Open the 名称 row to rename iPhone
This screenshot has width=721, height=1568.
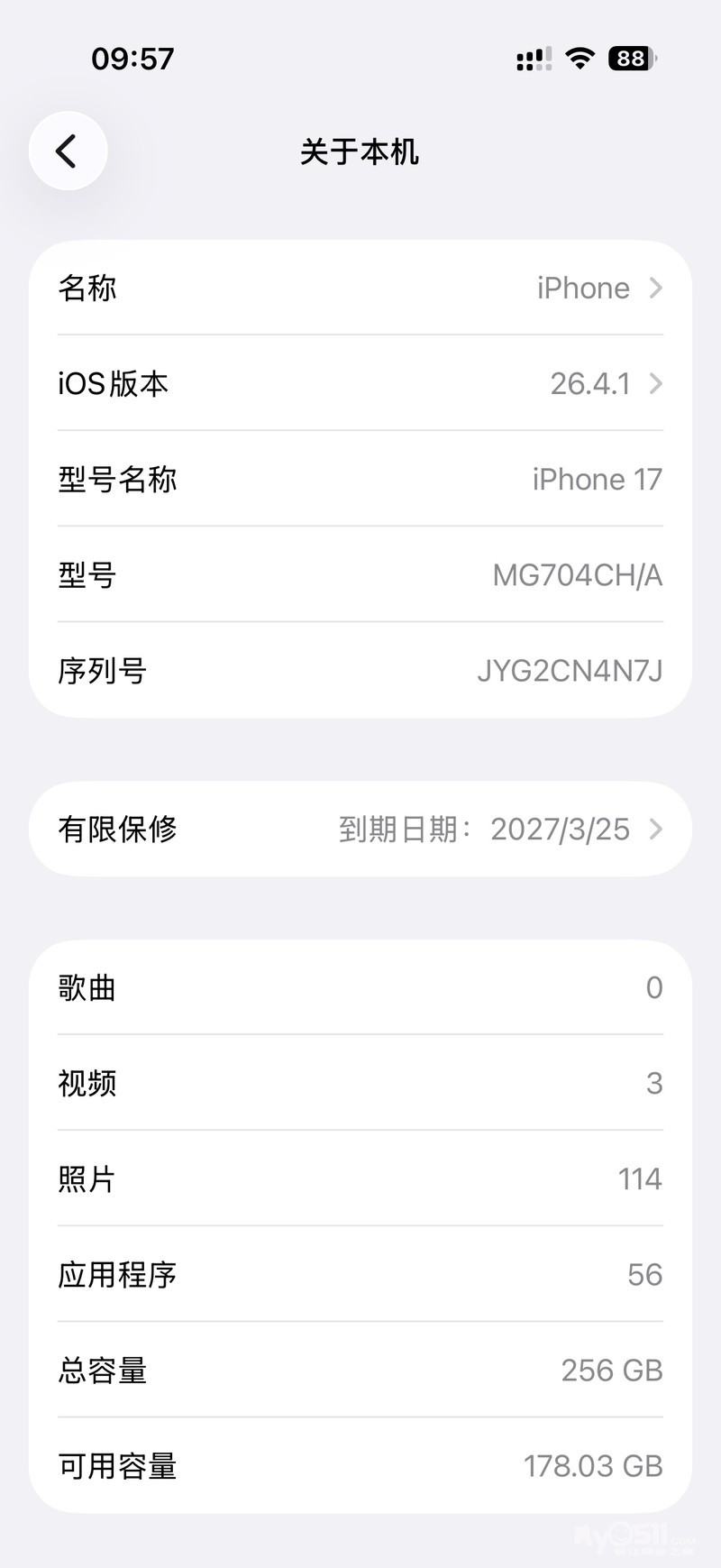tap(360, 288)
